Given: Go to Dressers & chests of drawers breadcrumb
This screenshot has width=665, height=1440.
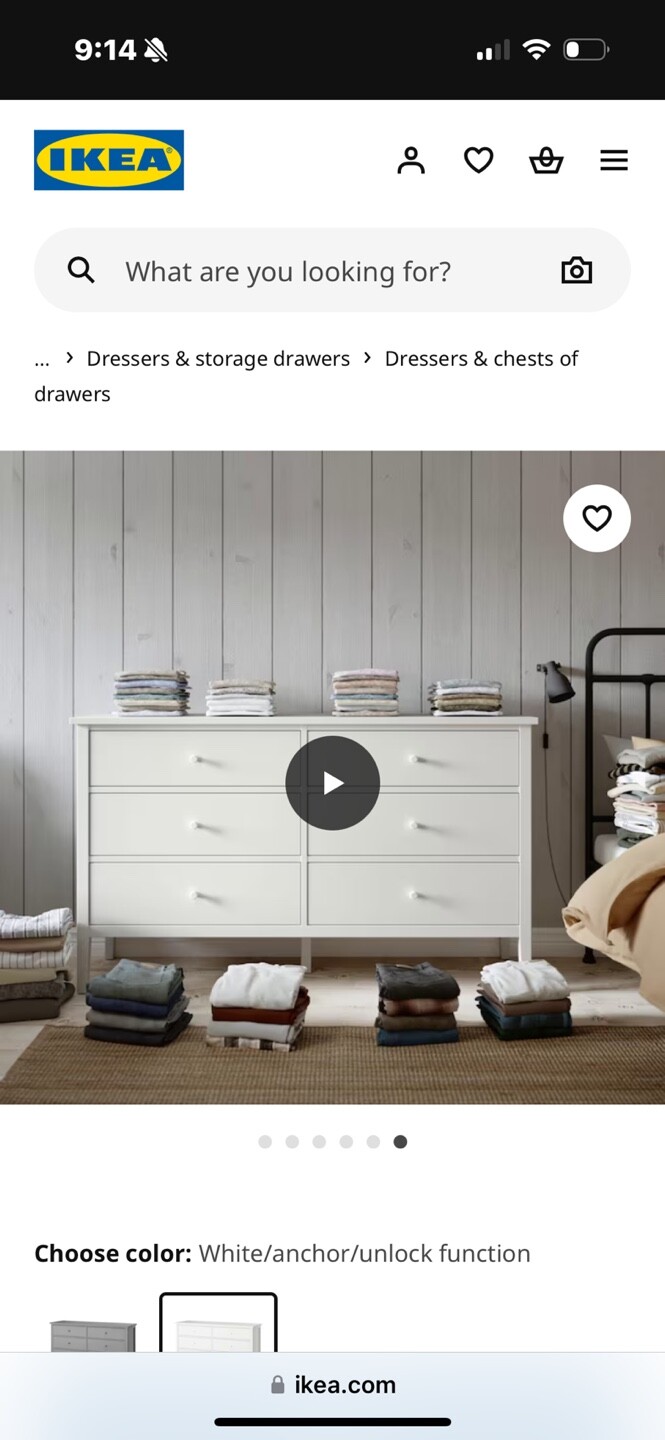Looking at the screenshot, I should (x=481, y=359).
